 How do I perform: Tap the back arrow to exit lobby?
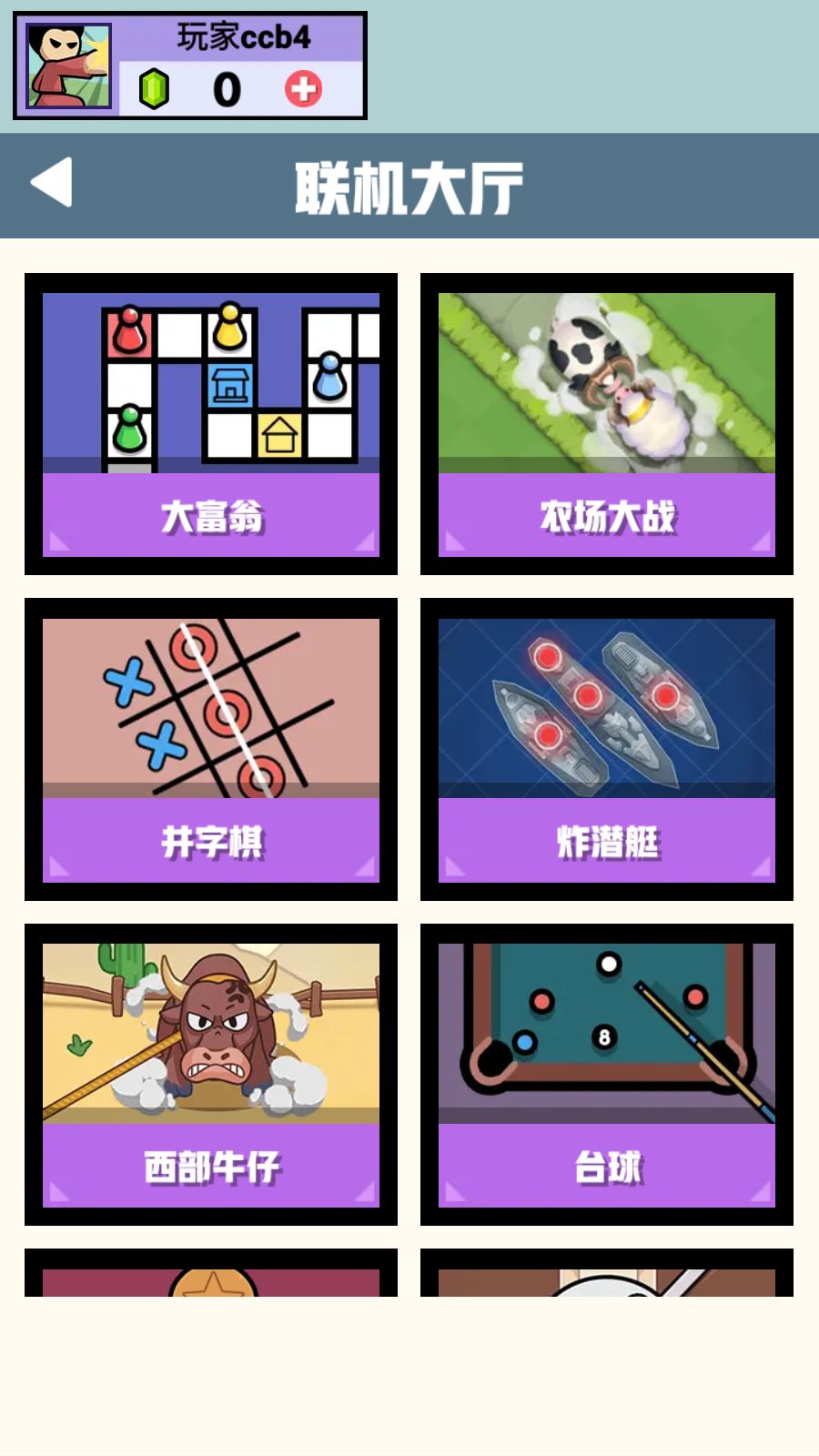[52, 184]
